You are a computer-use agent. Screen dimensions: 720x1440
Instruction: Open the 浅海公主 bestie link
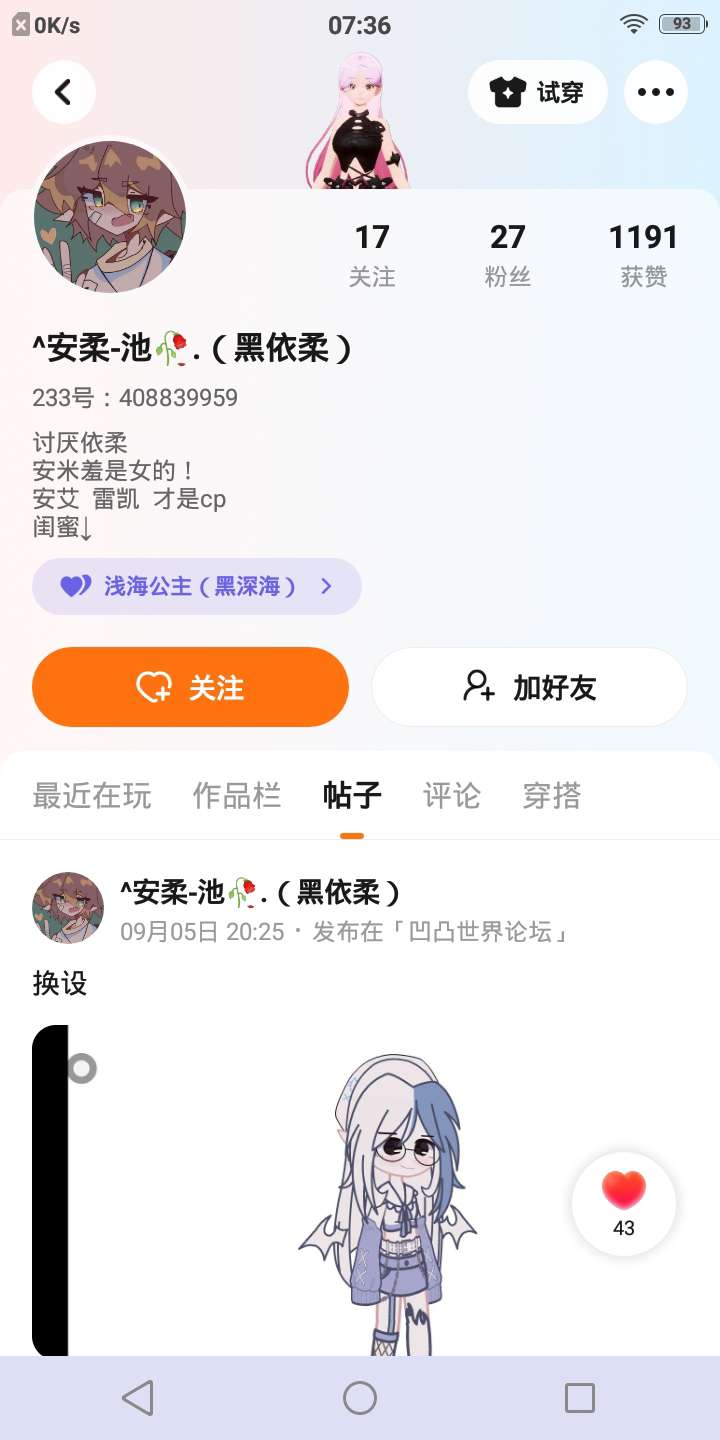click(x=197, y=586)
